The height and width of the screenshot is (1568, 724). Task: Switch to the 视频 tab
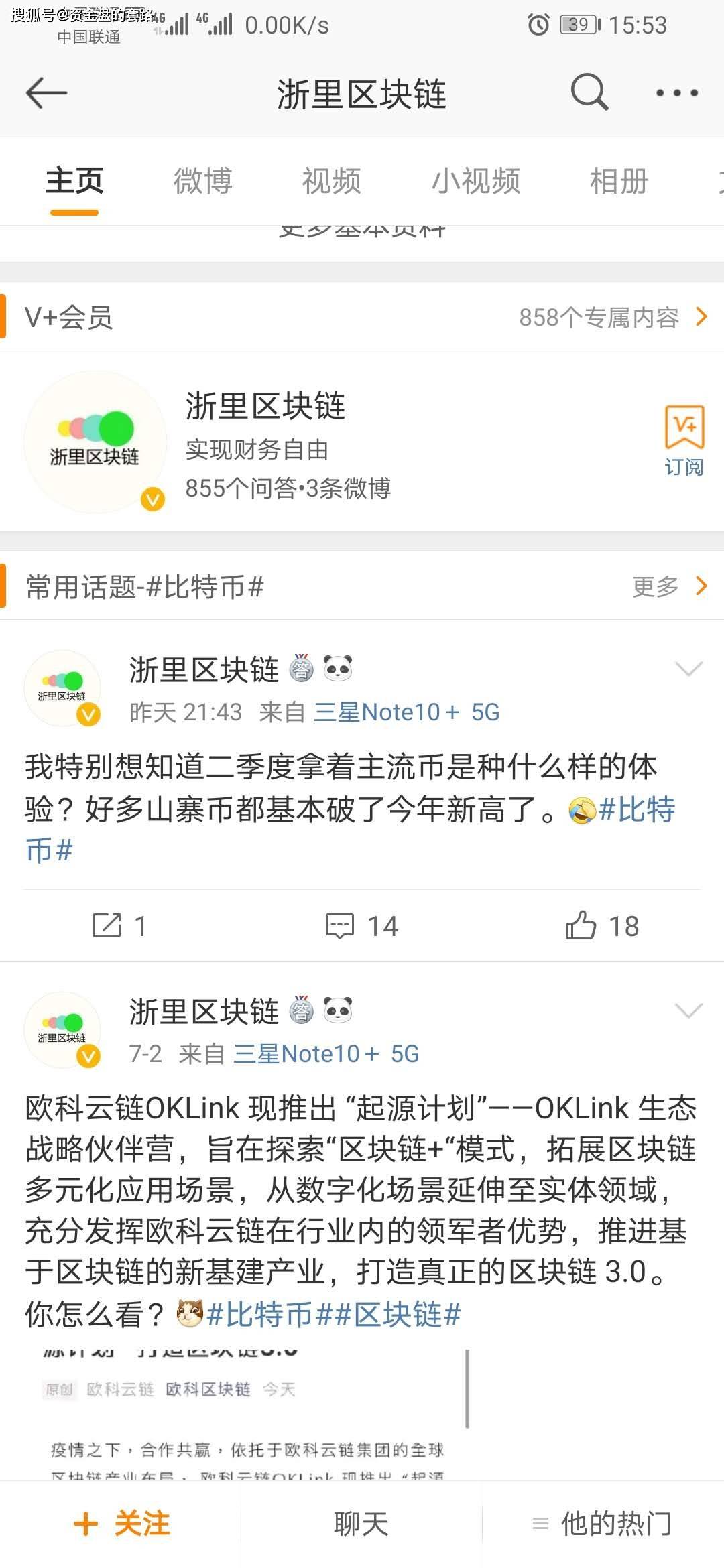[x=333, y=181]
